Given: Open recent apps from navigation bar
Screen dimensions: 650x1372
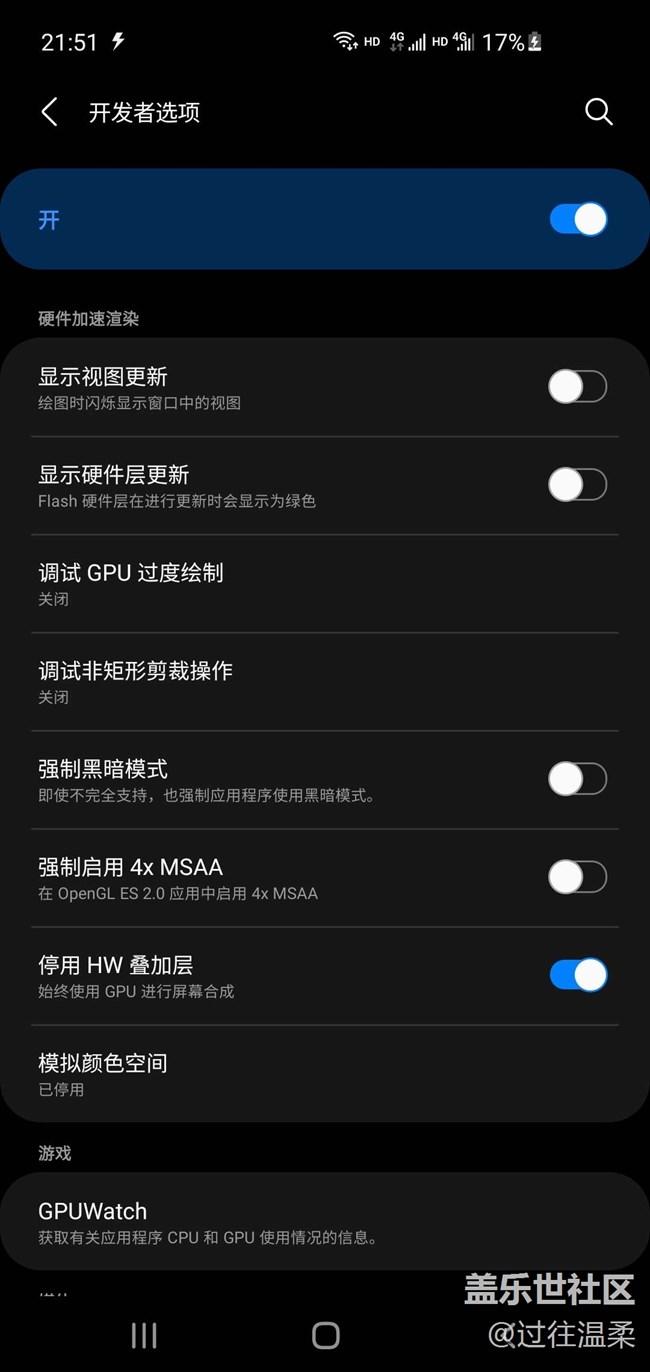Looking at the screenshot, I should point(144,1335).
